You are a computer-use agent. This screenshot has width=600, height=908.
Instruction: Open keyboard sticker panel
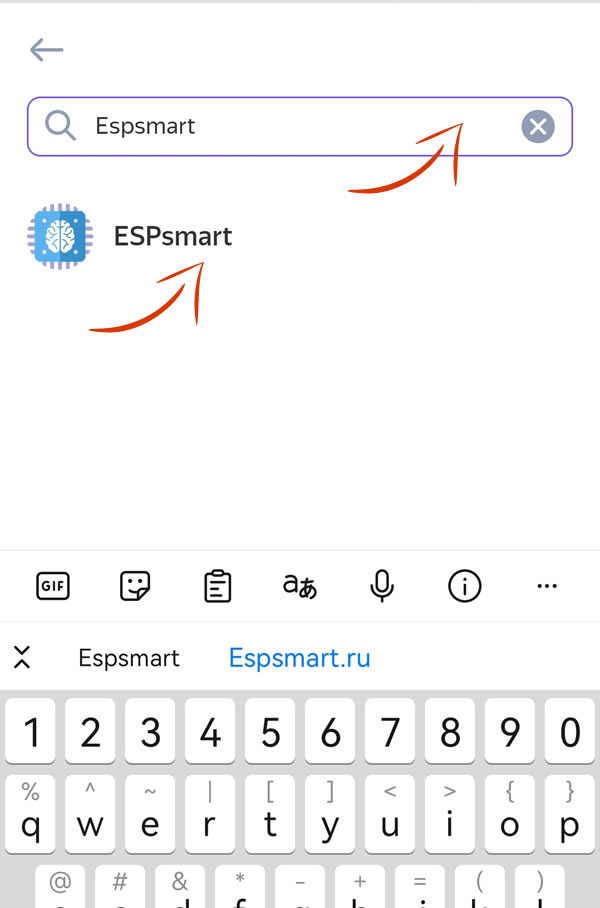135,586
